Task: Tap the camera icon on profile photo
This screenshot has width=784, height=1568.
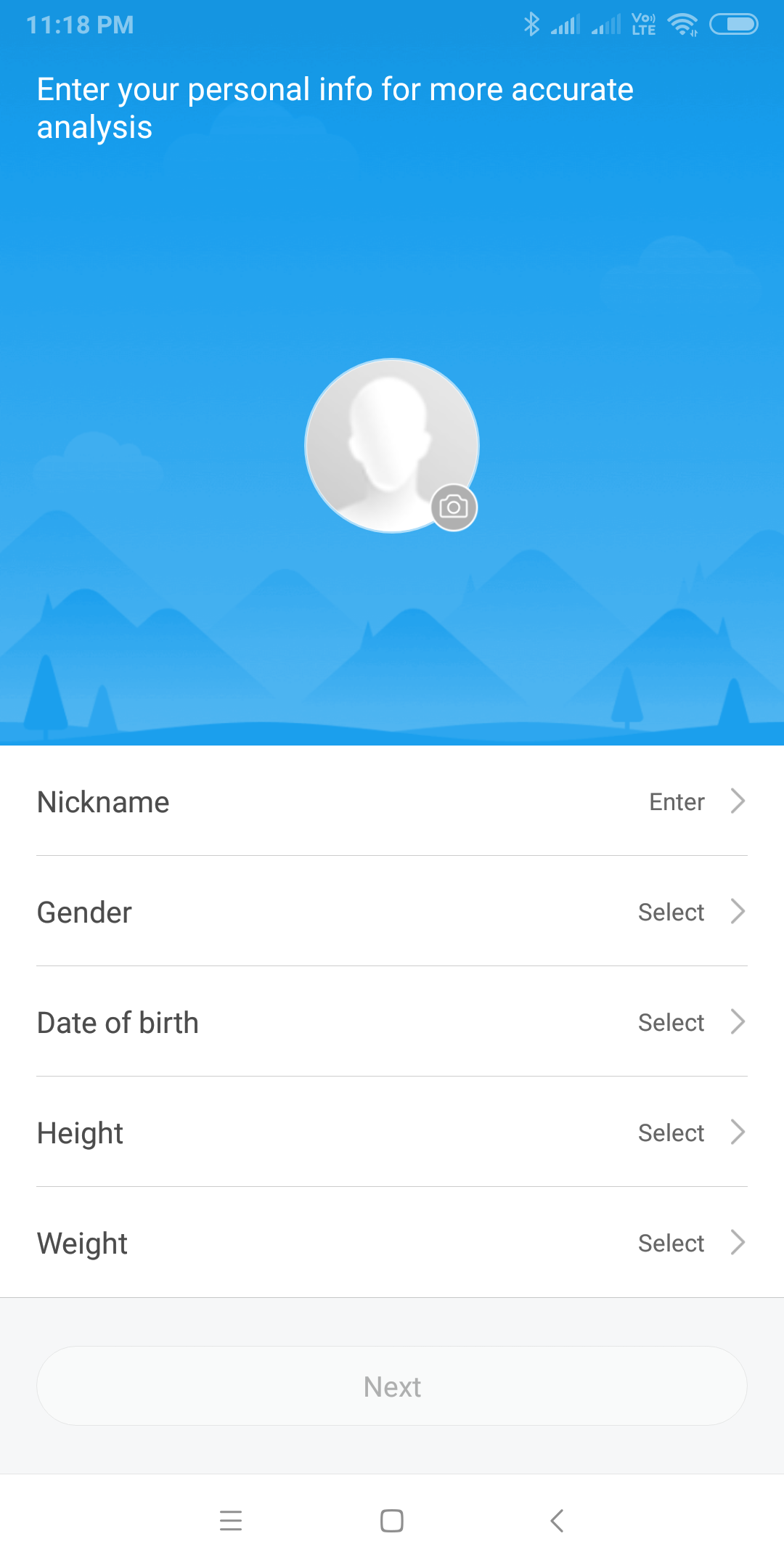Action: point(454,507)
